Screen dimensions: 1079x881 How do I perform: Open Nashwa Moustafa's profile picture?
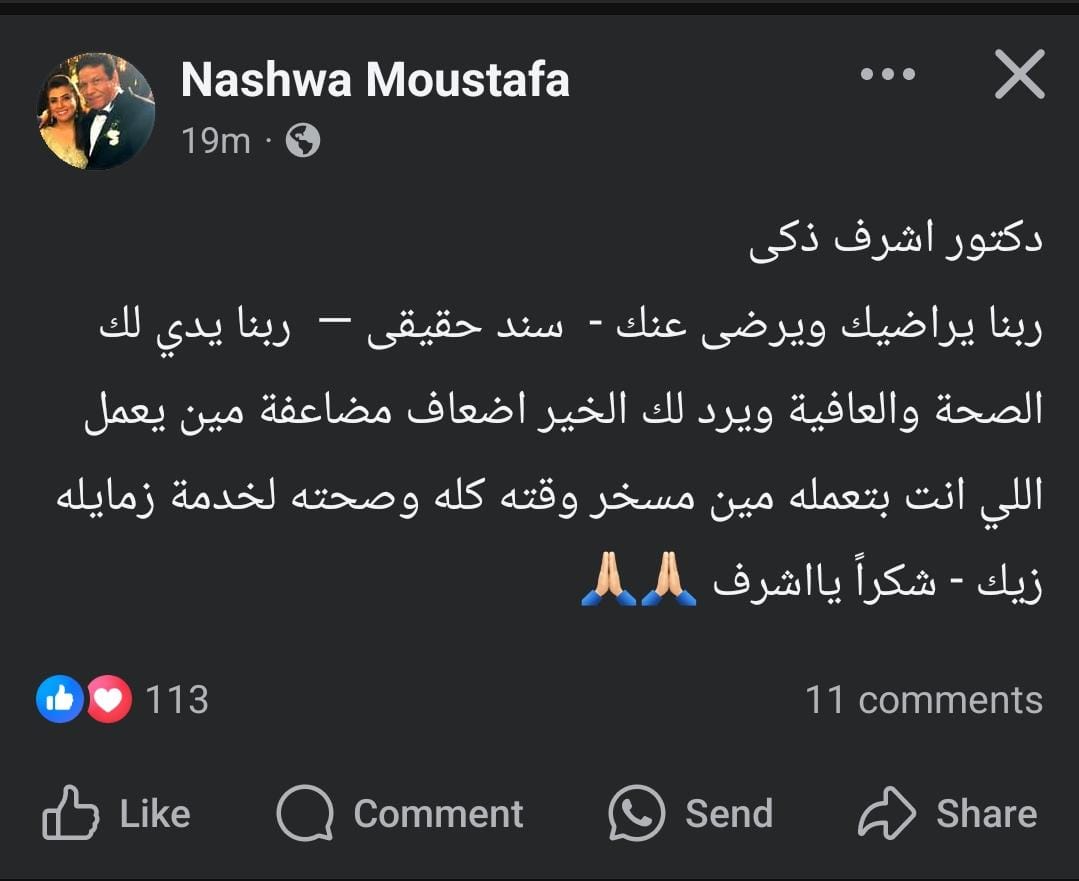pos(97,111)
